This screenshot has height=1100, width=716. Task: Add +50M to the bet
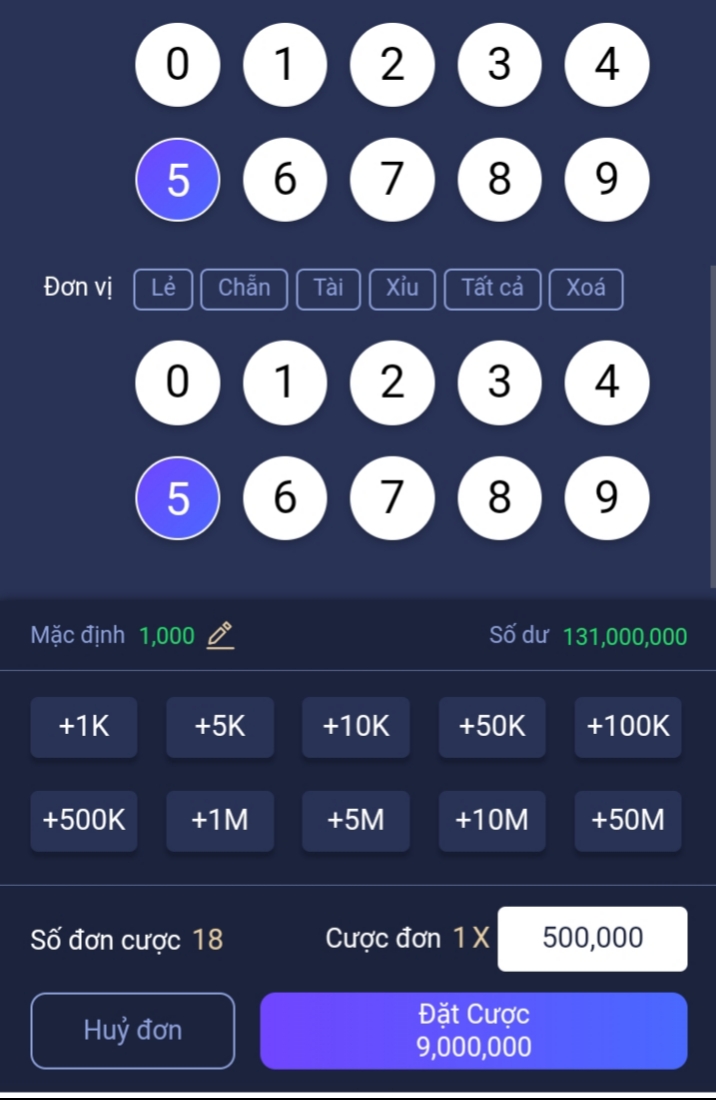(x=628, y=821)
